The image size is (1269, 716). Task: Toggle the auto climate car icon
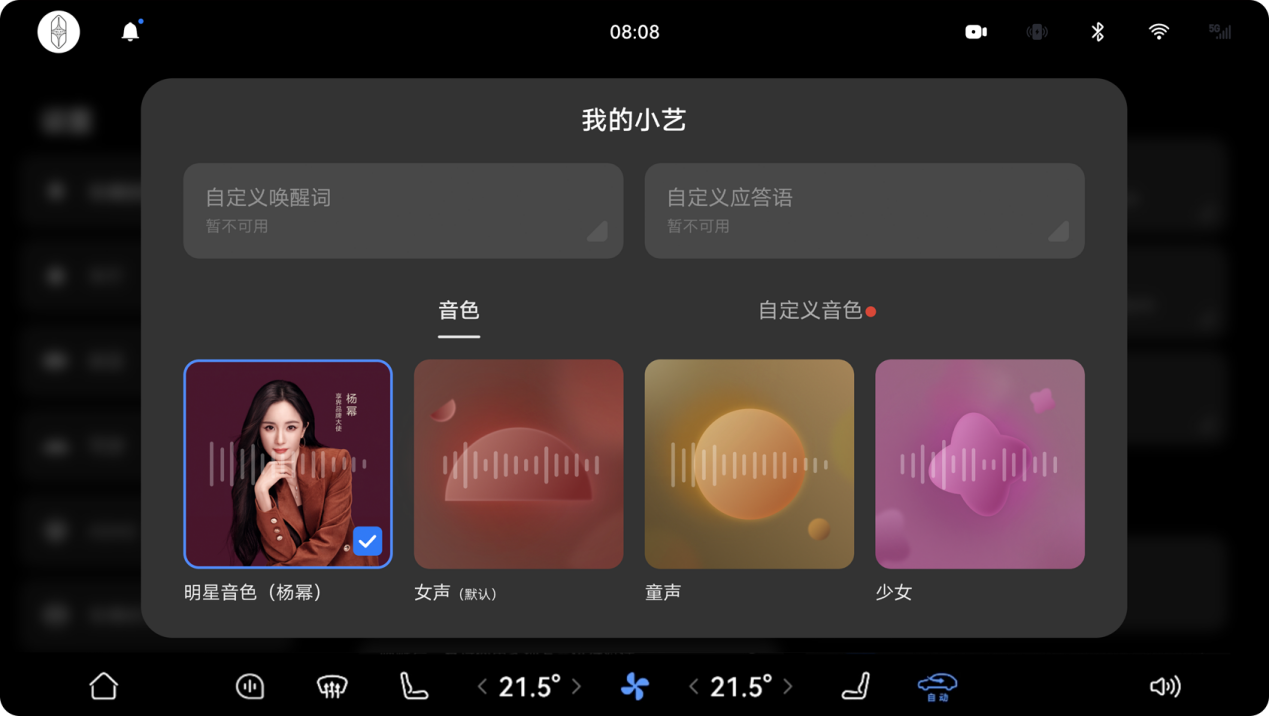tap(937, 686)
